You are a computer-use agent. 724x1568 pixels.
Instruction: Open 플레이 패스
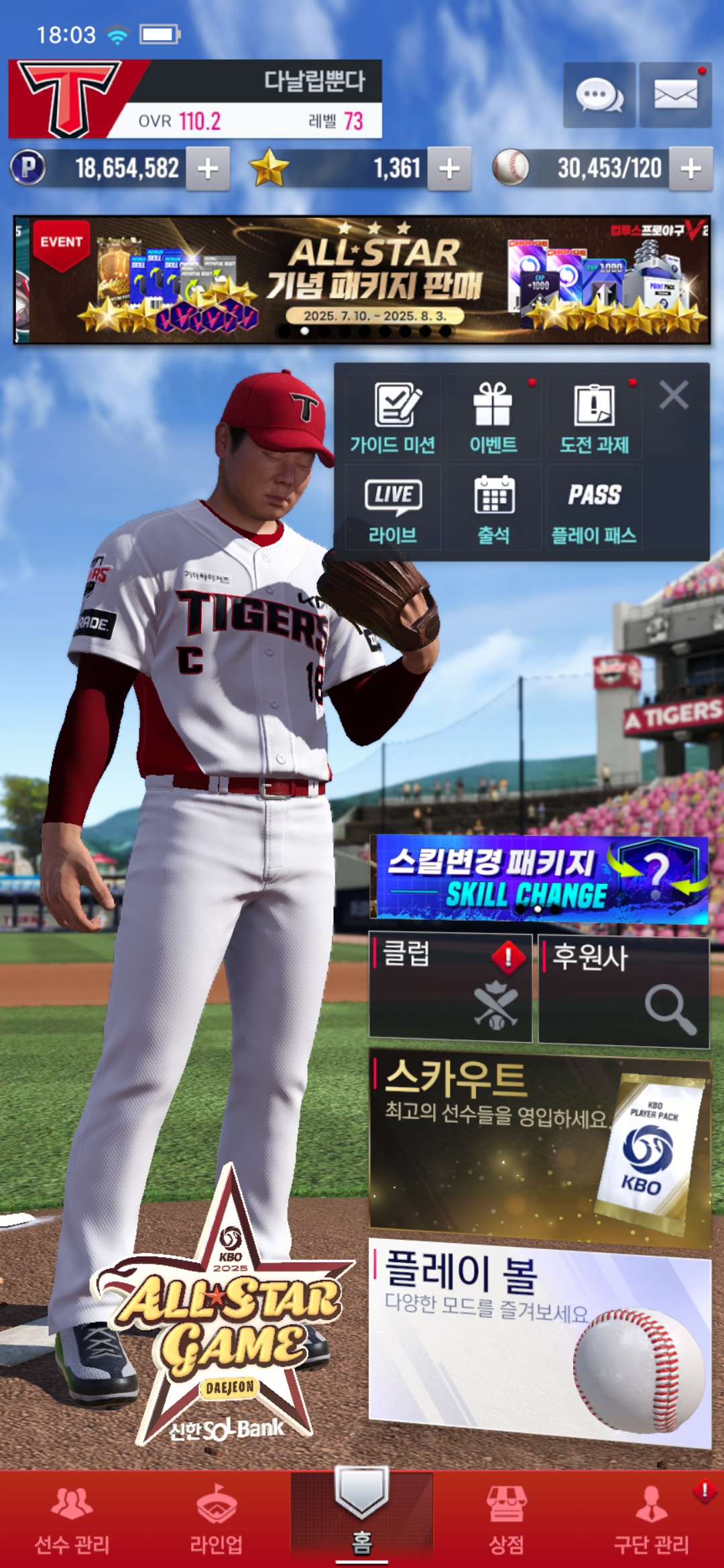pos(594,508)
